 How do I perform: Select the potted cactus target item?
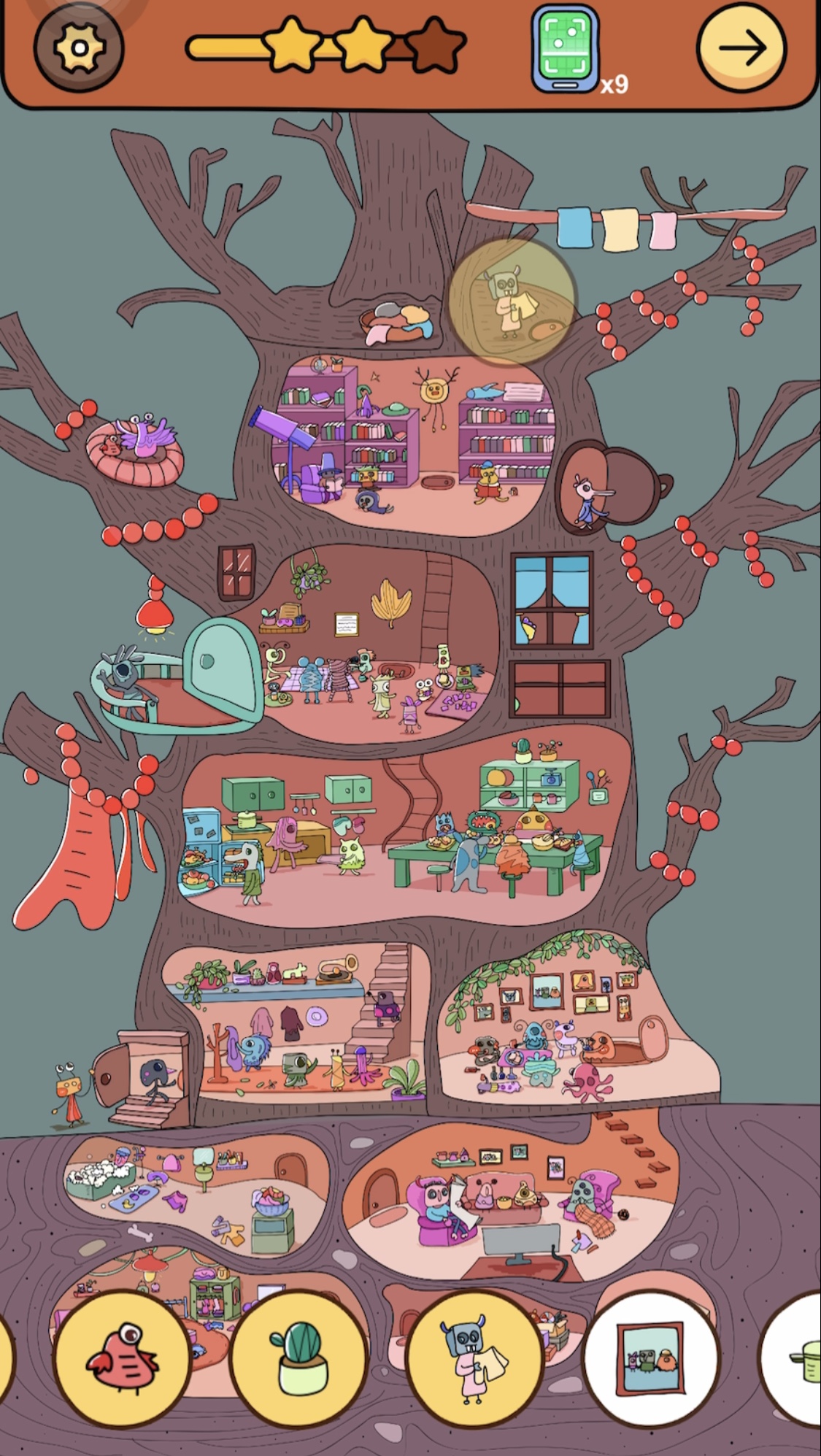pos(298,1358)
